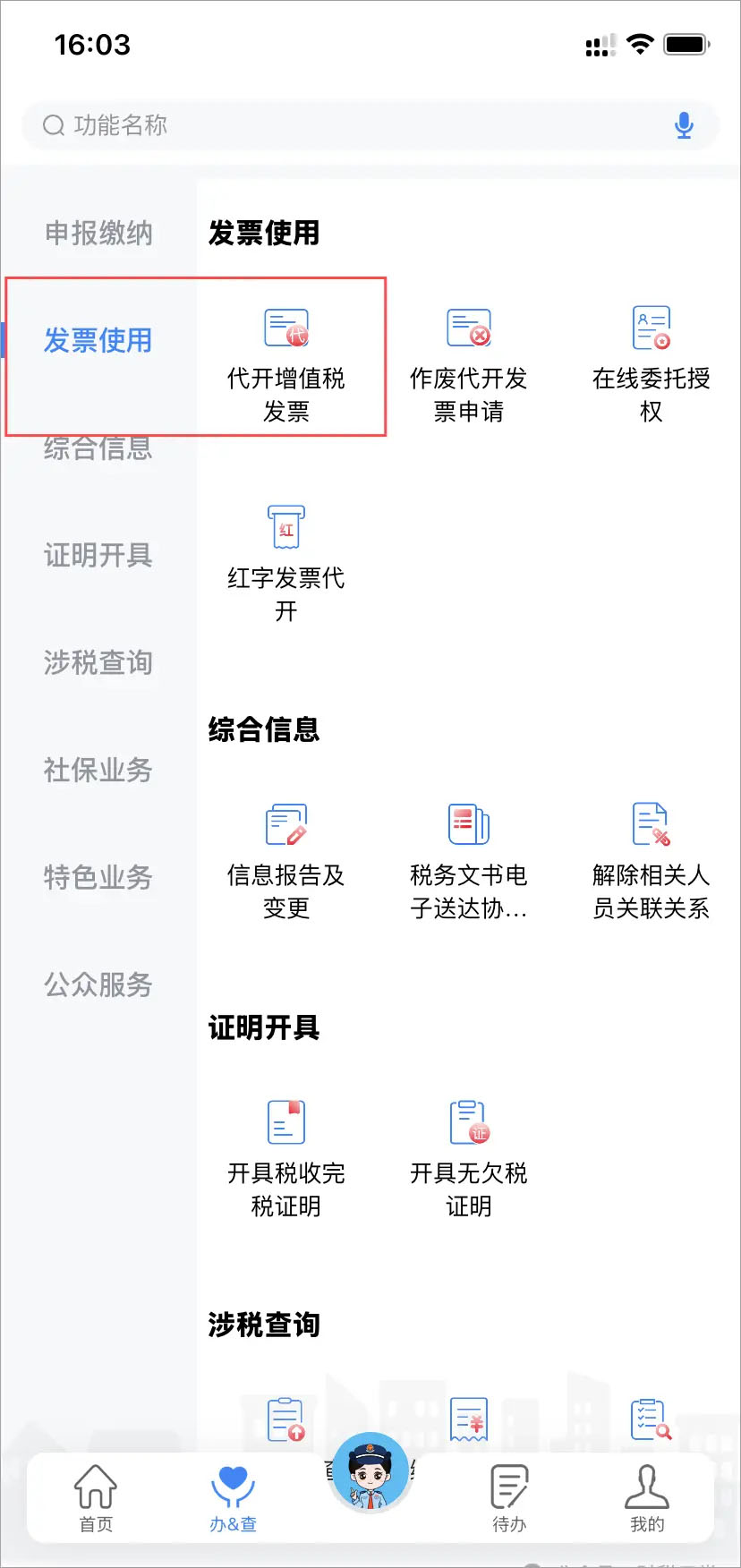Viewport: 741px width, 1568px height.
Task: Switch to the 待办 tab
Action: coord(509,1498)
